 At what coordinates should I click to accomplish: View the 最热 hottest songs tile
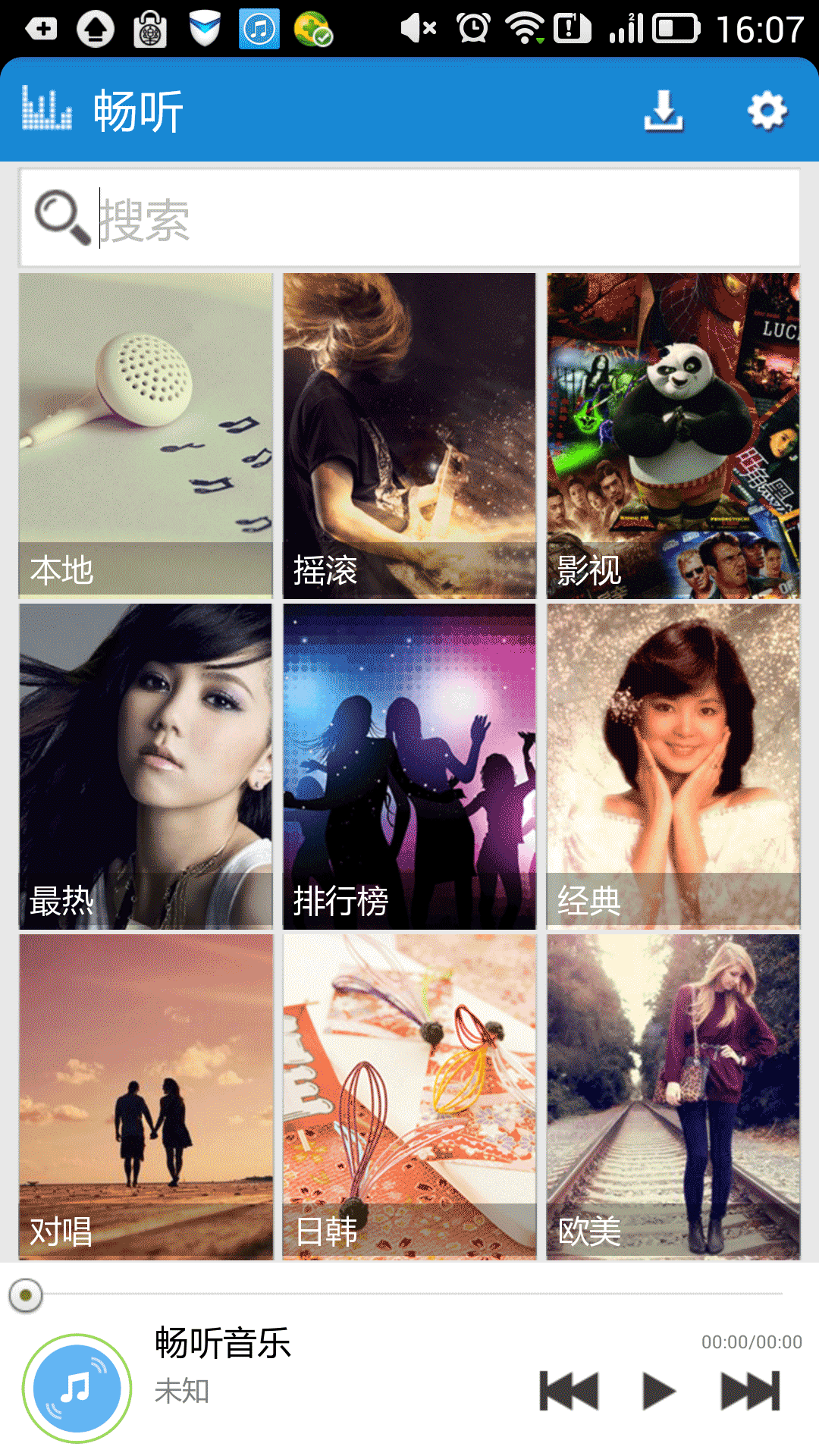pyautogui.click(x=146, y=766)
